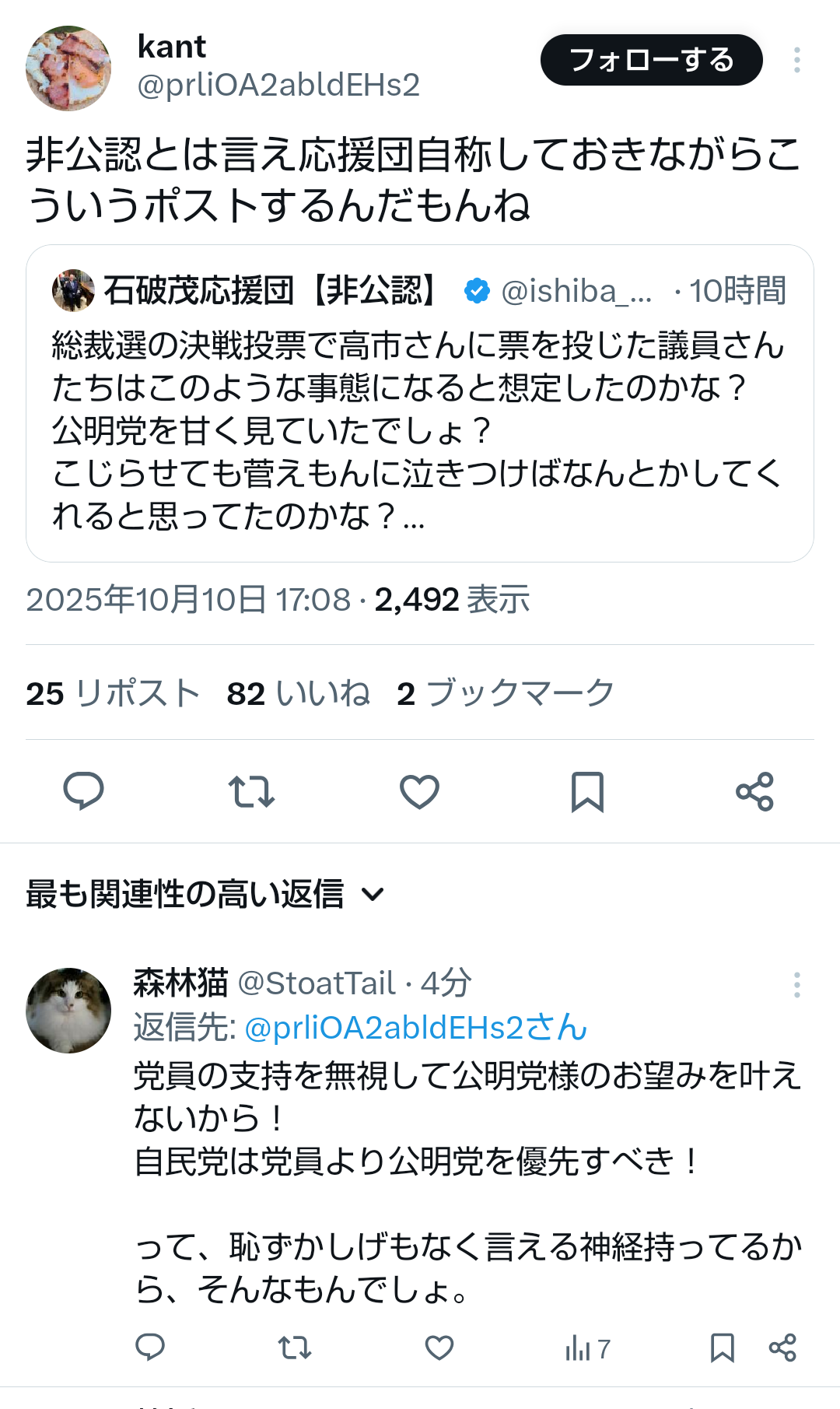Open @prliOA2abldEHs2さん mention link
This screenshot has width=840, height=1409.
(415, 1028)
